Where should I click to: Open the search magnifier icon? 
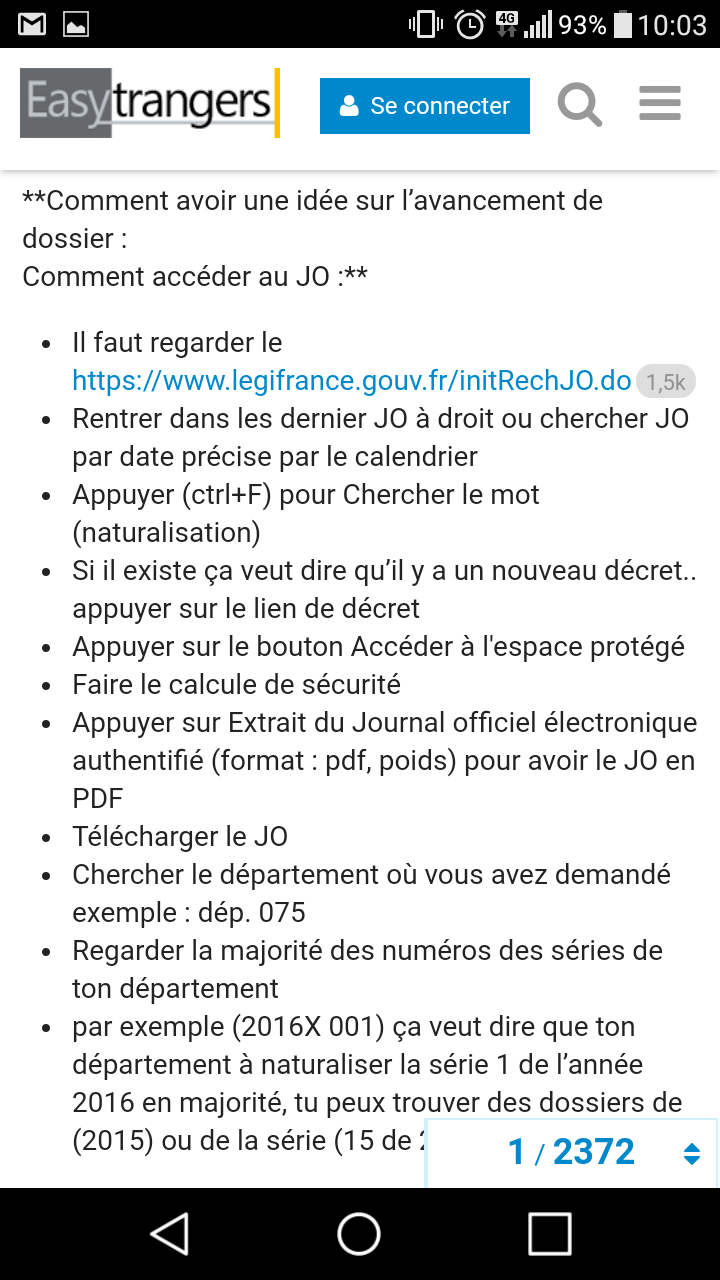[580, 105]
